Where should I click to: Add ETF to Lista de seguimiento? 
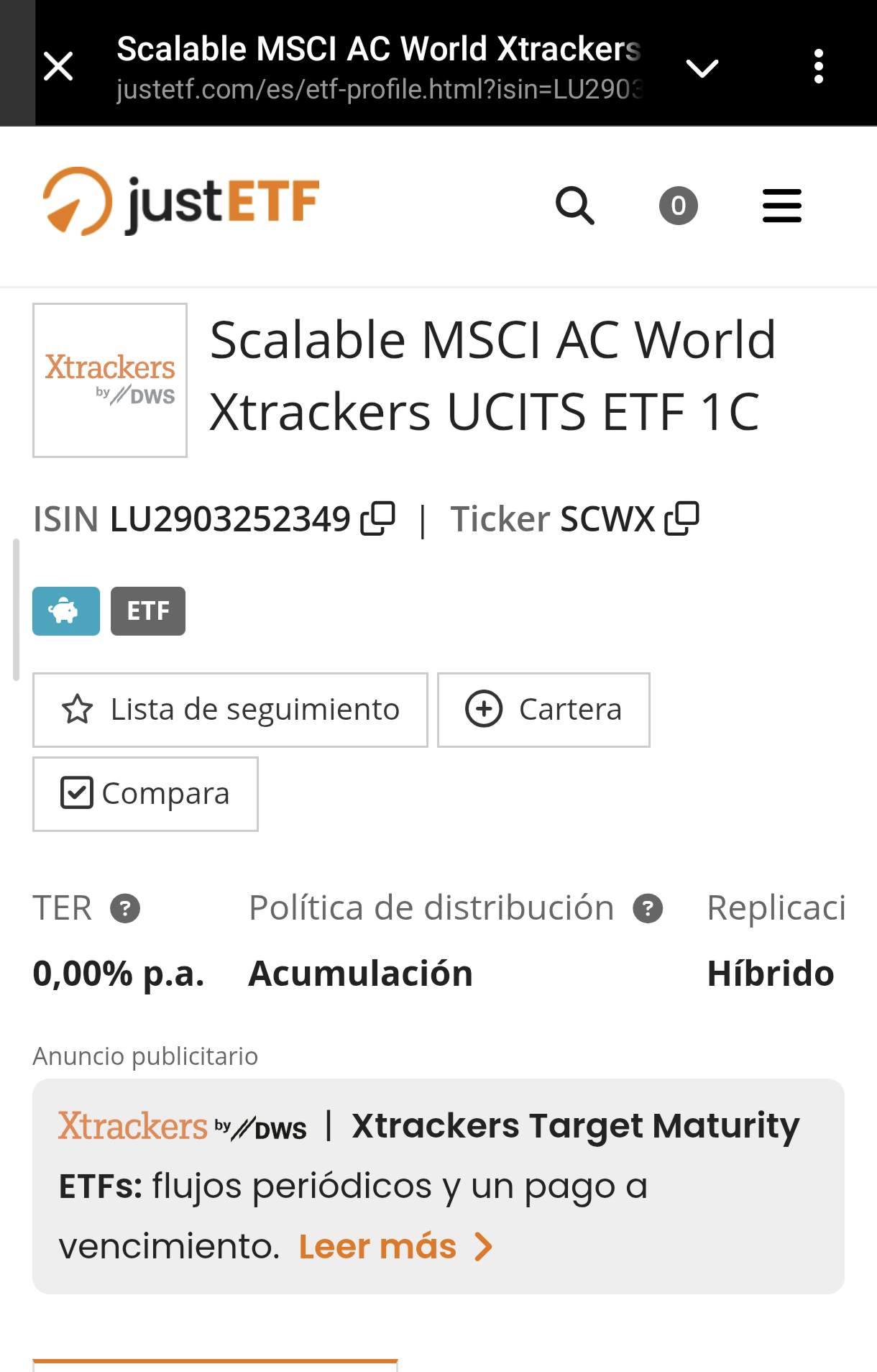230,710
